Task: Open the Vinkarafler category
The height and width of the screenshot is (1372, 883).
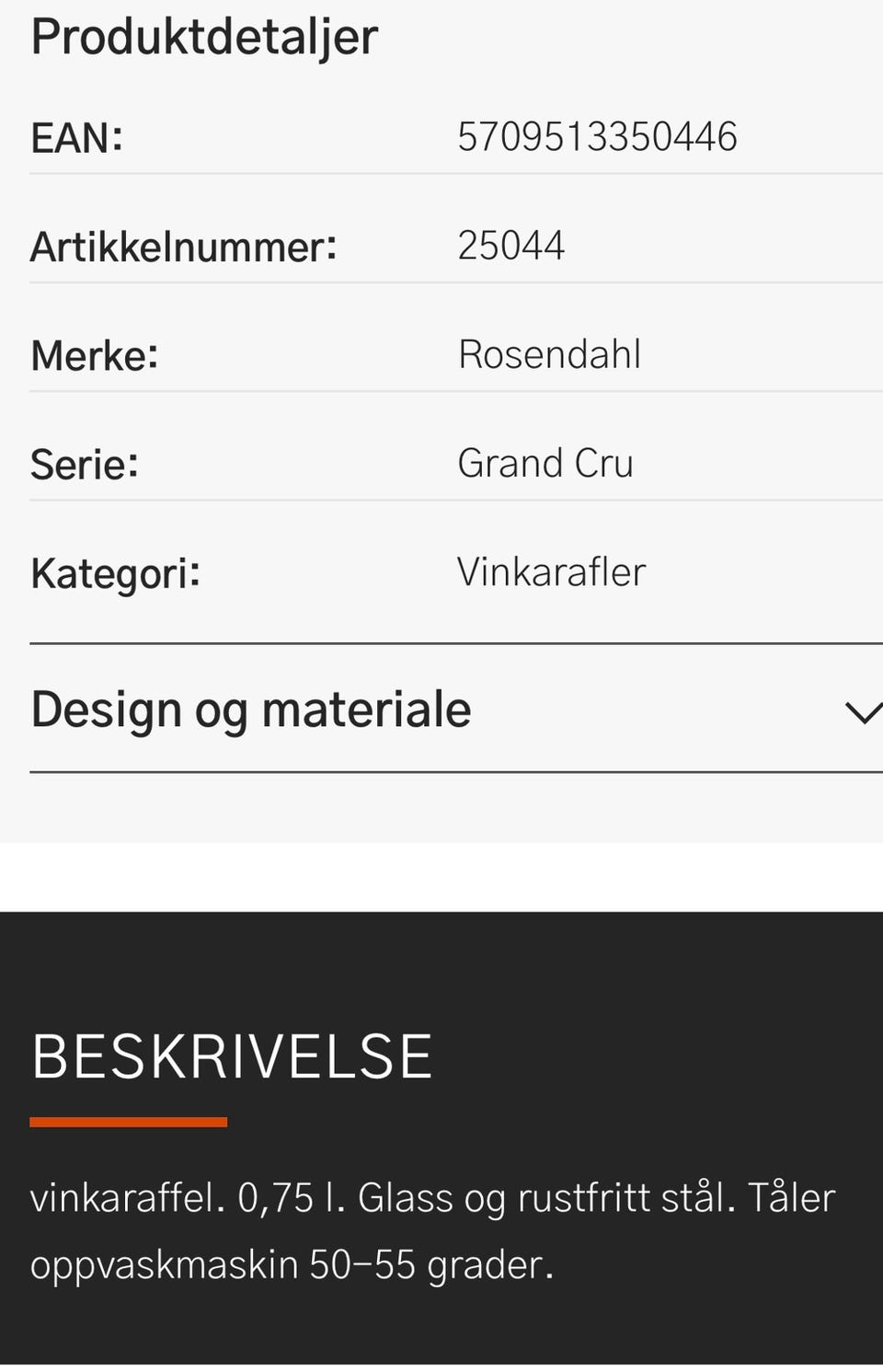Action: [x=552, y=571]
